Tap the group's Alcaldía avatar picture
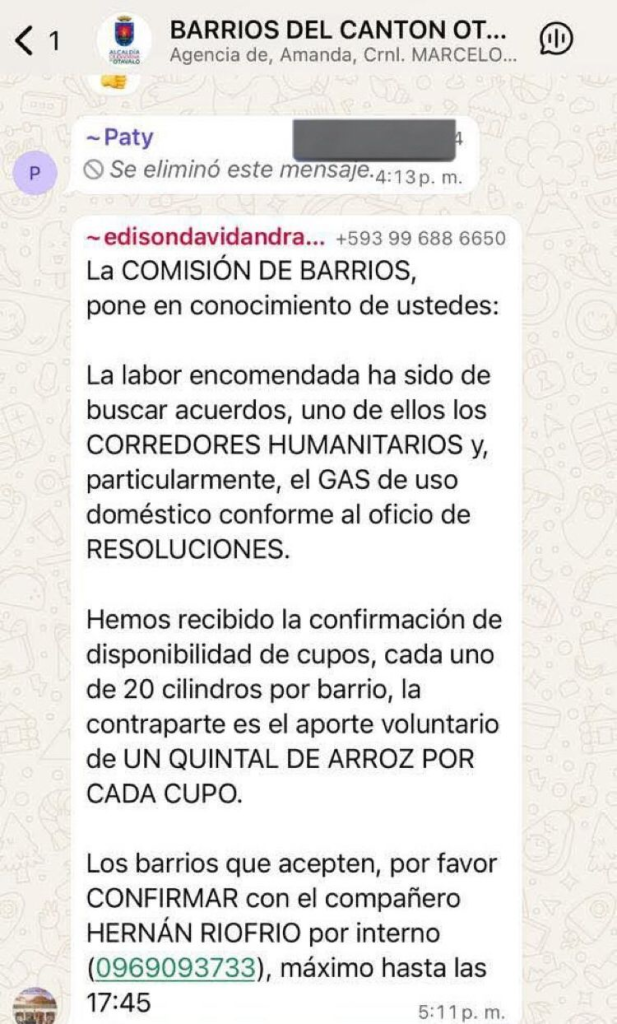This screenshot has height=1024, width=617. click(123, 41)
